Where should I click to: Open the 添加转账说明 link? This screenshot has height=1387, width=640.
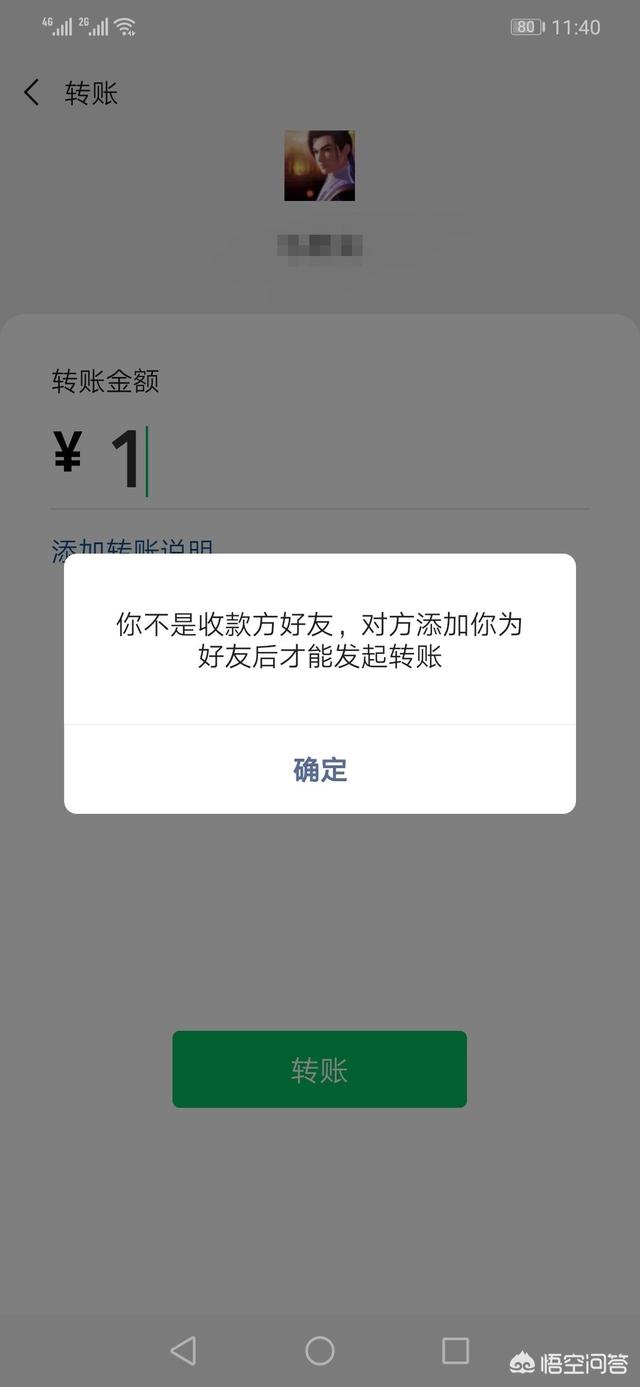(132, 549)
